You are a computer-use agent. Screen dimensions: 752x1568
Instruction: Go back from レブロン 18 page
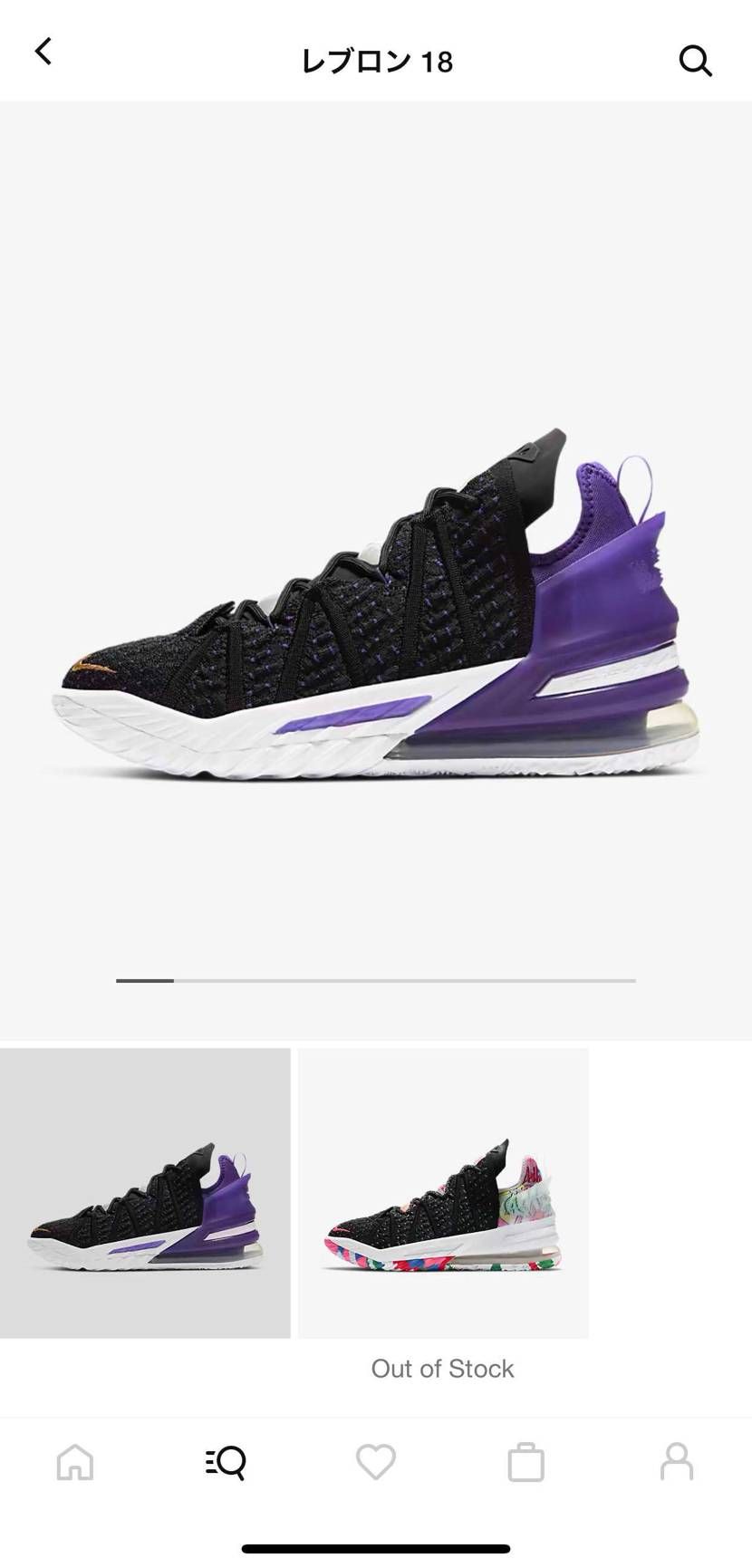coord(43,53)
